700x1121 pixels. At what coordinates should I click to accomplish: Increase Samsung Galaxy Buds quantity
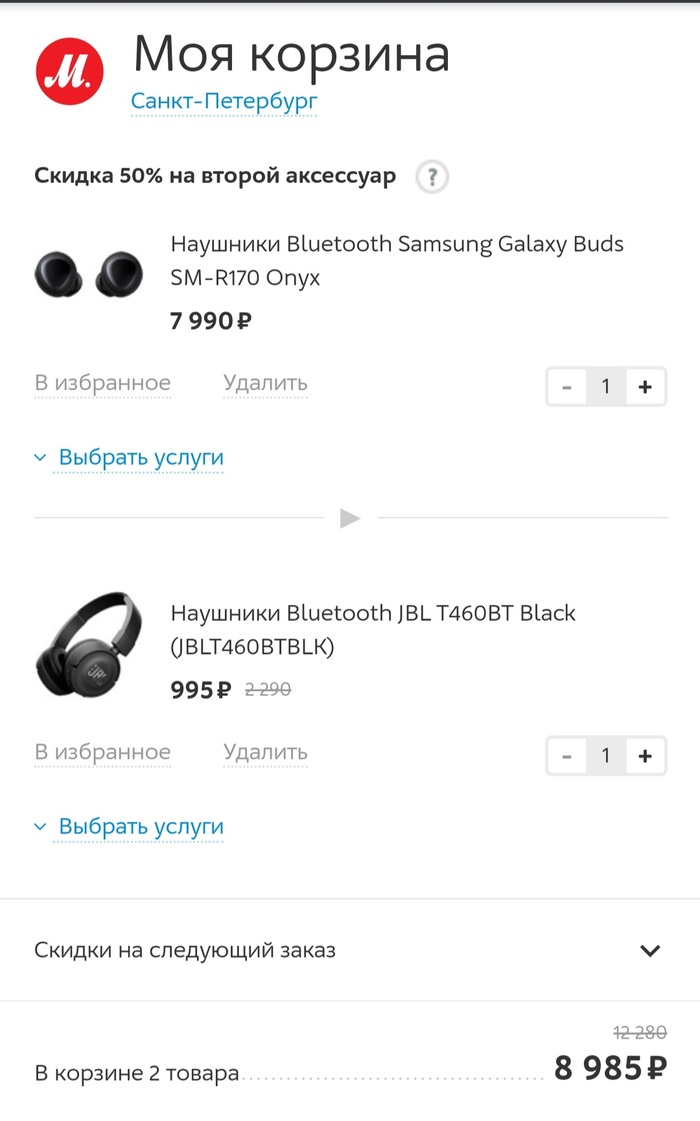tap(645, 387)
